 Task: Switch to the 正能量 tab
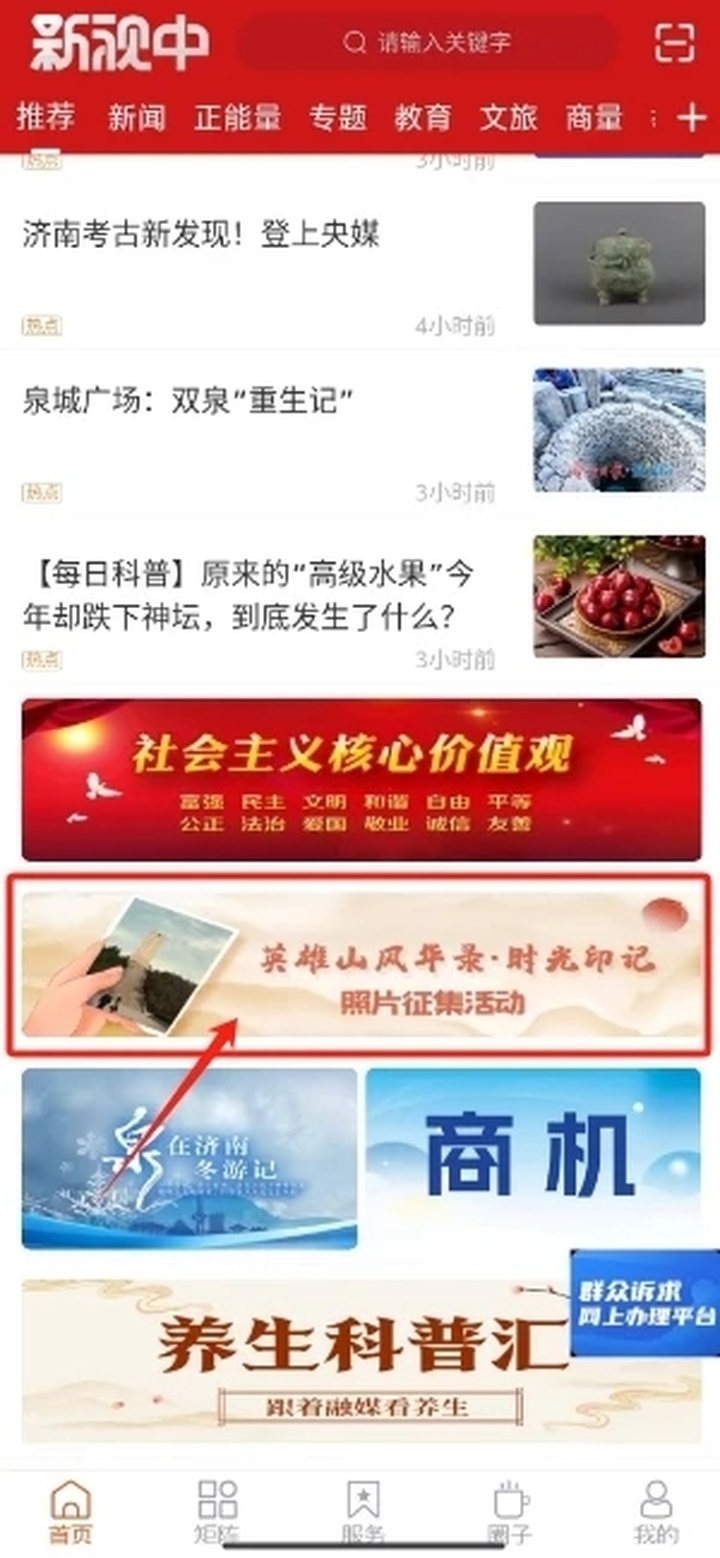coord(238,118)
